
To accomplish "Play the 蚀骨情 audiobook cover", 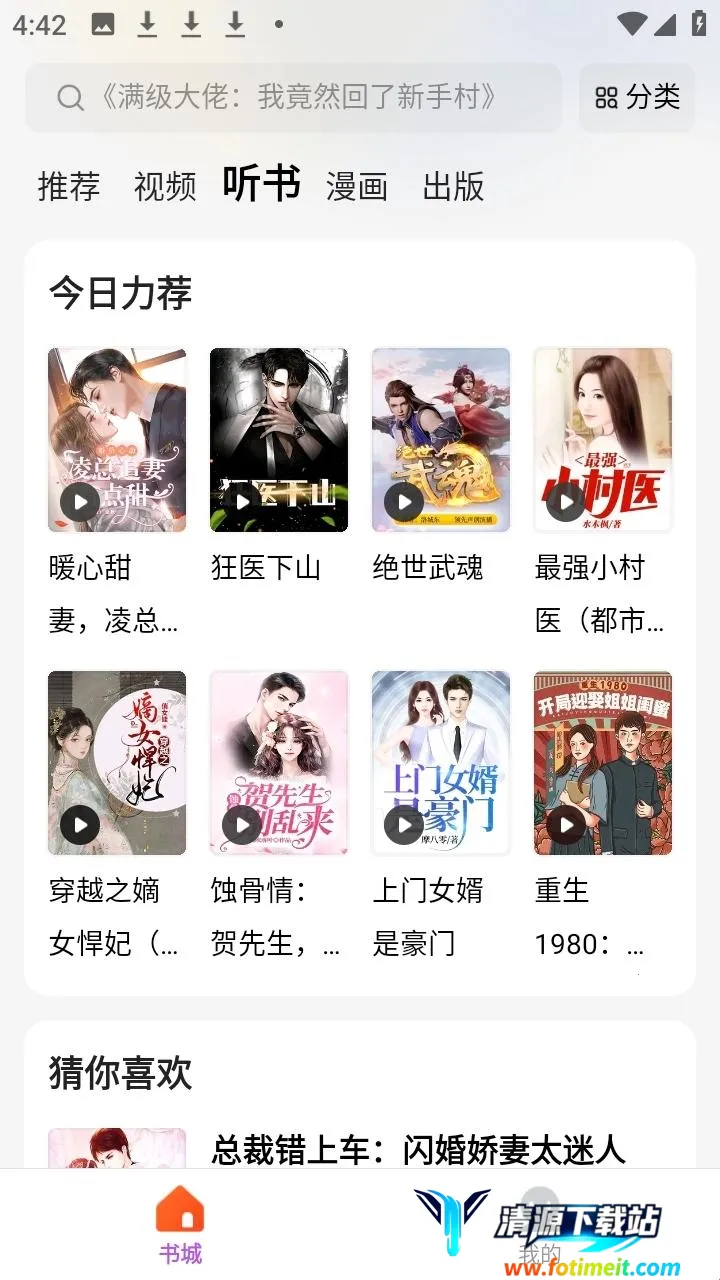I will (241, 825).
